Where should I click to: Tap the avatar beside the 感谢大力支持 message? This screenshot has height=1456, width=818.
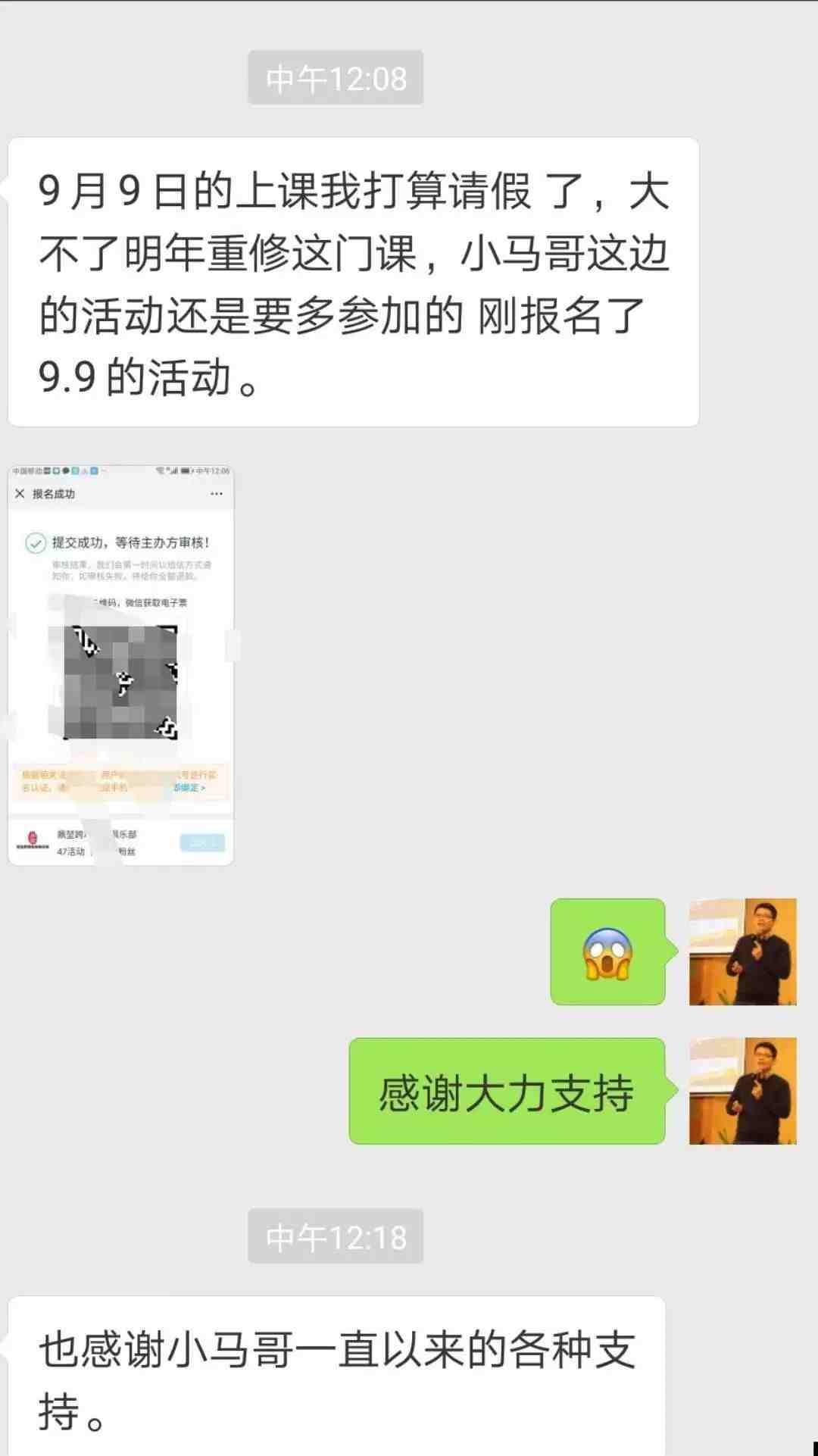pyautogui.click(x=742, y=1091)
